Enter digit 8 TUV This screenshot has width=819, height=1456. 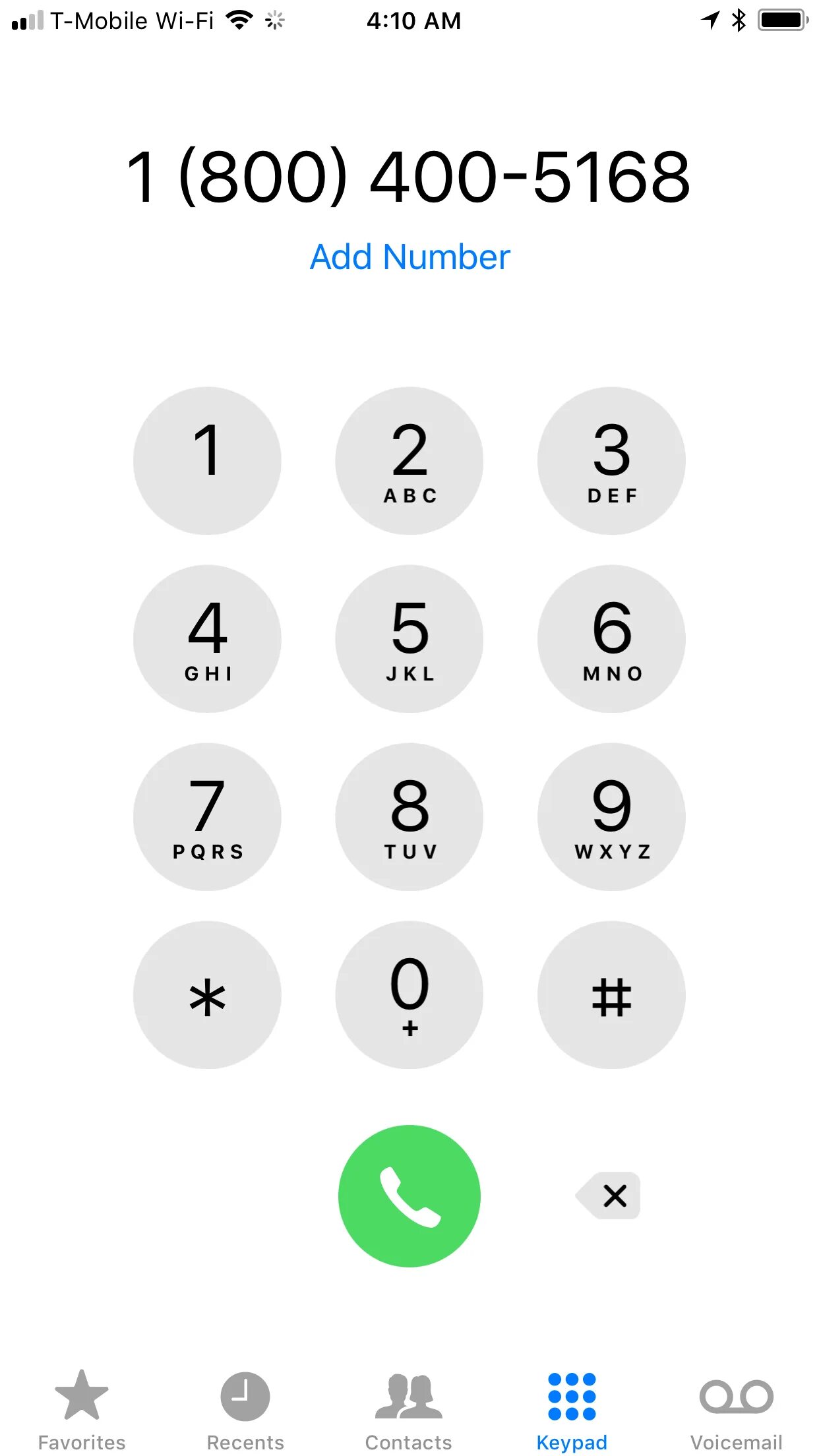coord(409,816)
